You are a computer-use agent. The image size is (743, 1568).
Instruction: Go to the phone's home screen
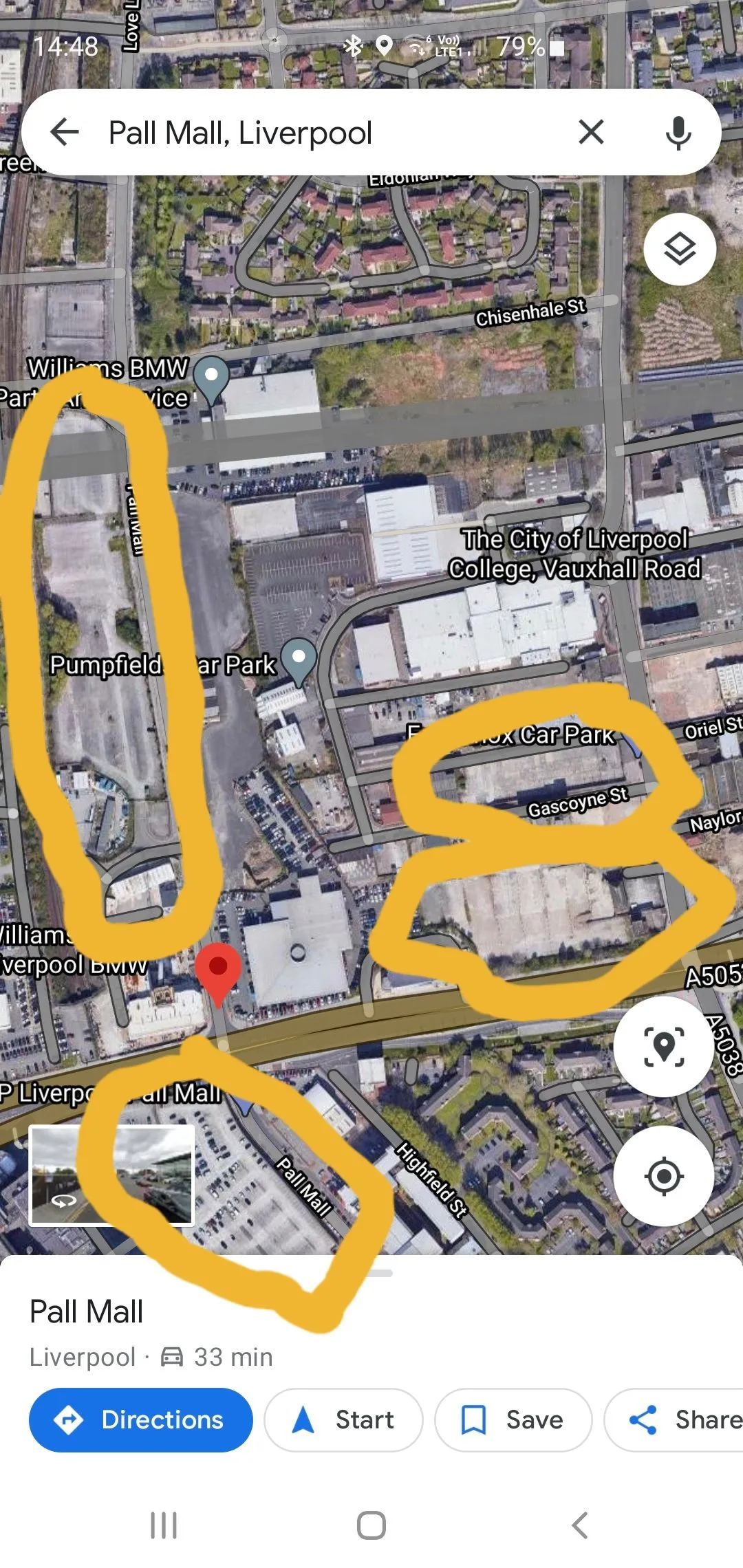[371, 1525]
